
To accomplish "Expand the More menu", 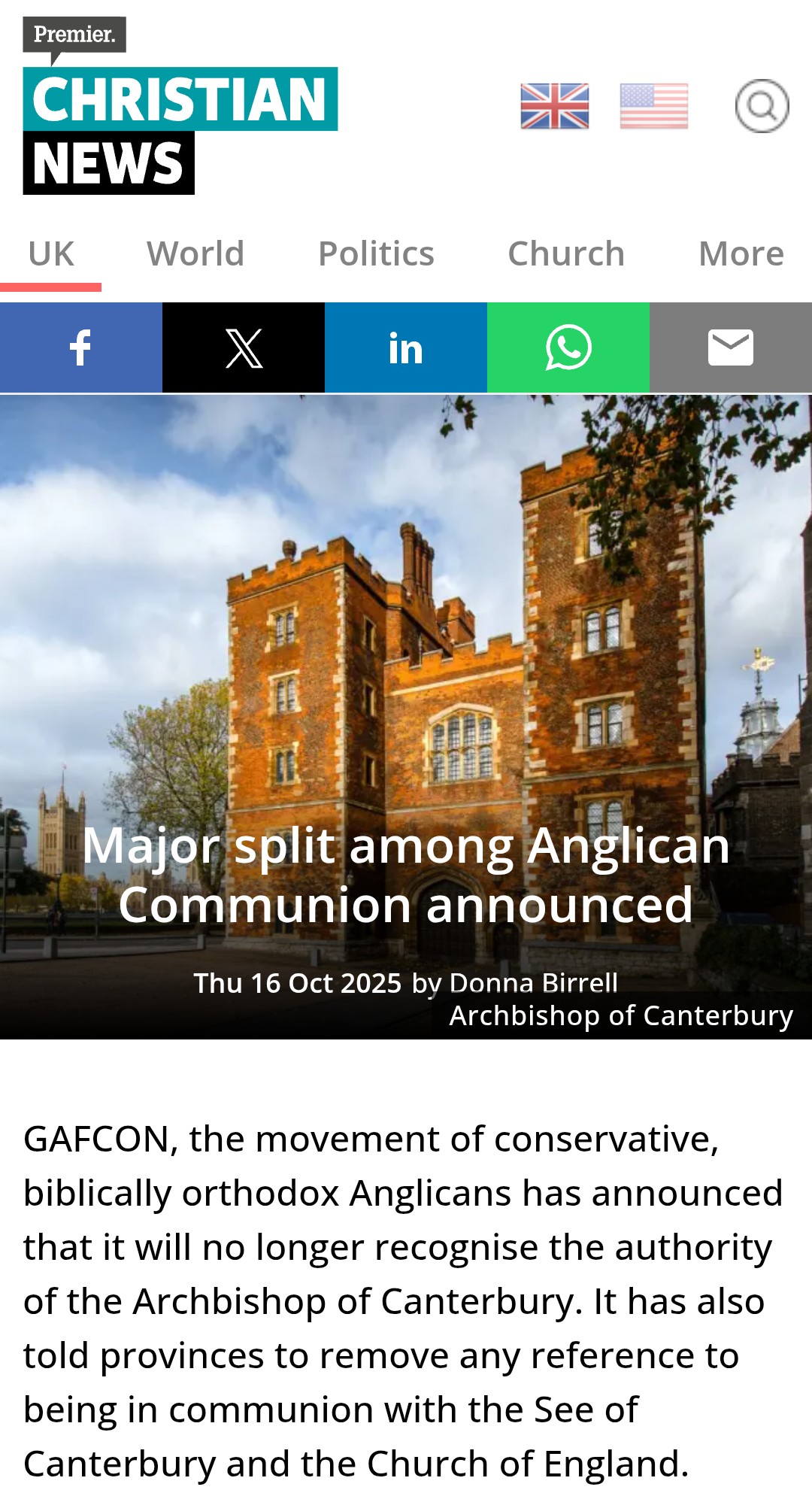I will pyautogui.click(x=741, y=254).
